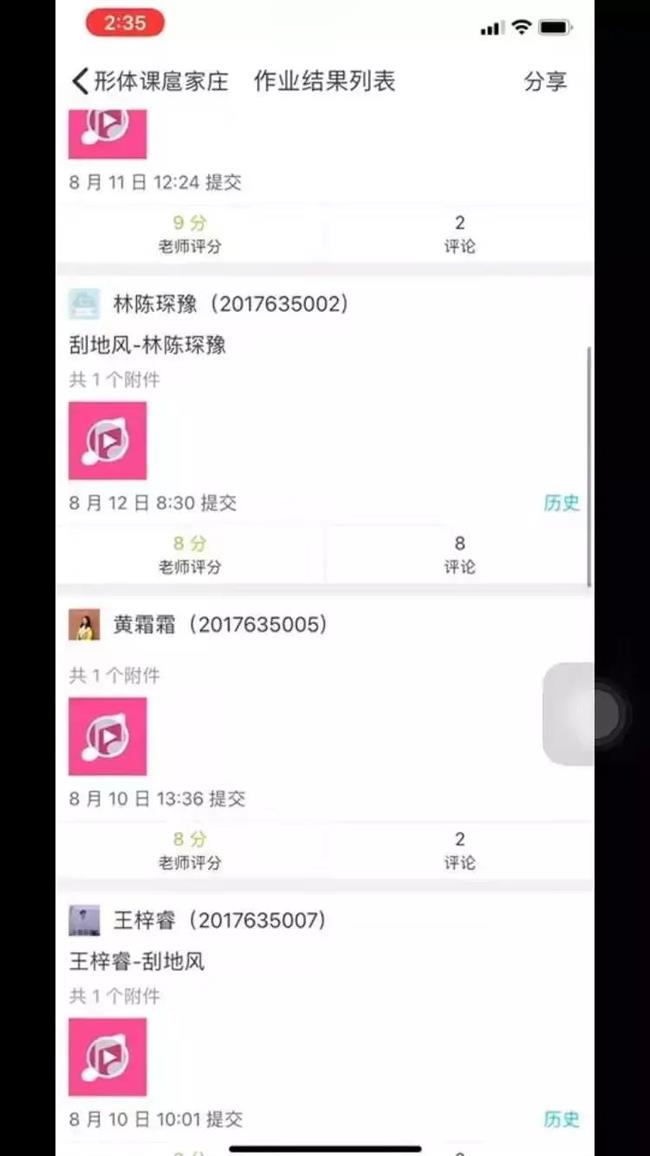This screenshot has width=650, height=1156.
Task: Play 林陈琛豫's audio attachment
Action: (107, 441)
